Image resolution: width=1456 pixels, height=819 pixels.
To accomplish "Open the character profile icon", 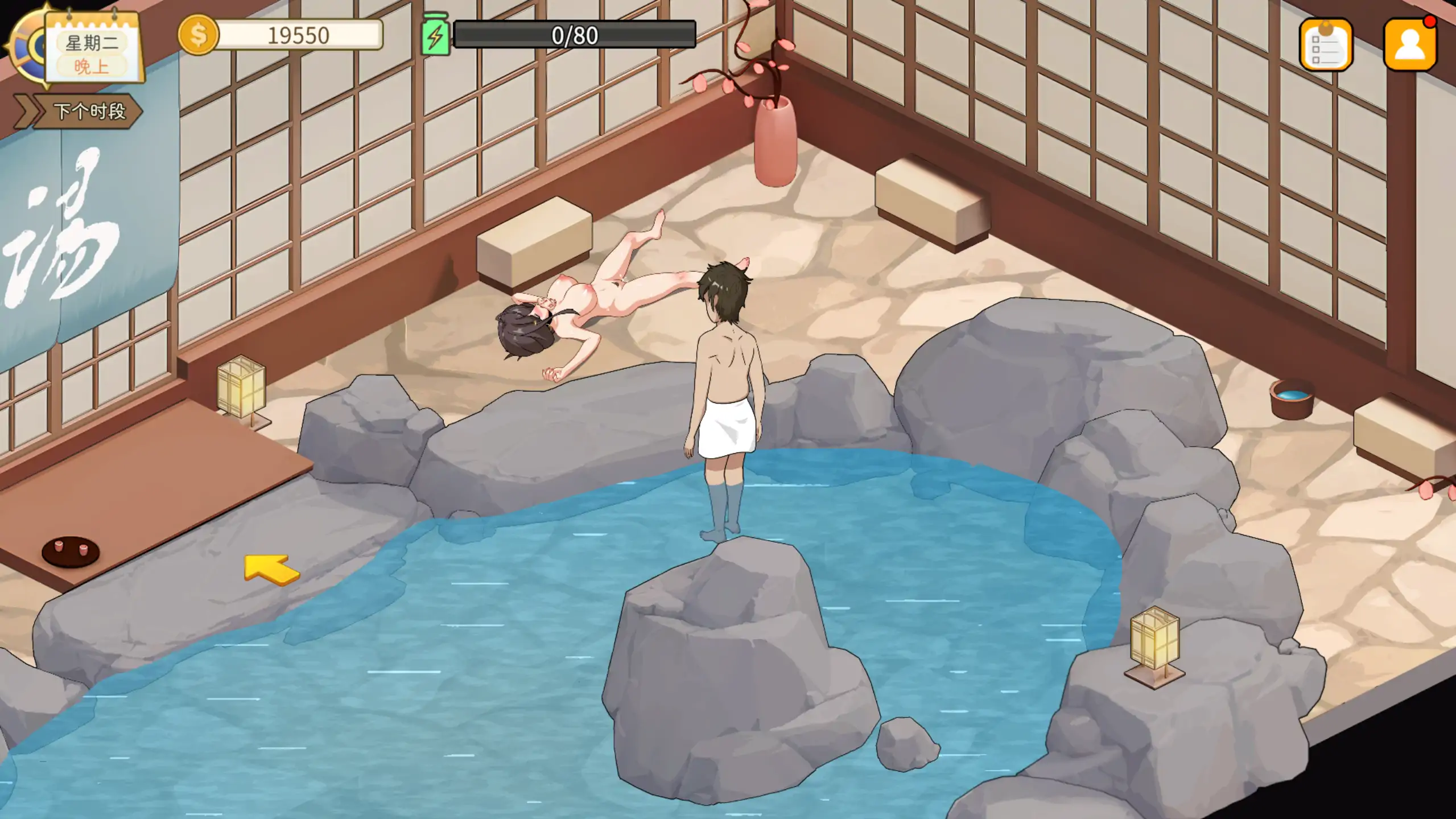I will pos(1410,46).
